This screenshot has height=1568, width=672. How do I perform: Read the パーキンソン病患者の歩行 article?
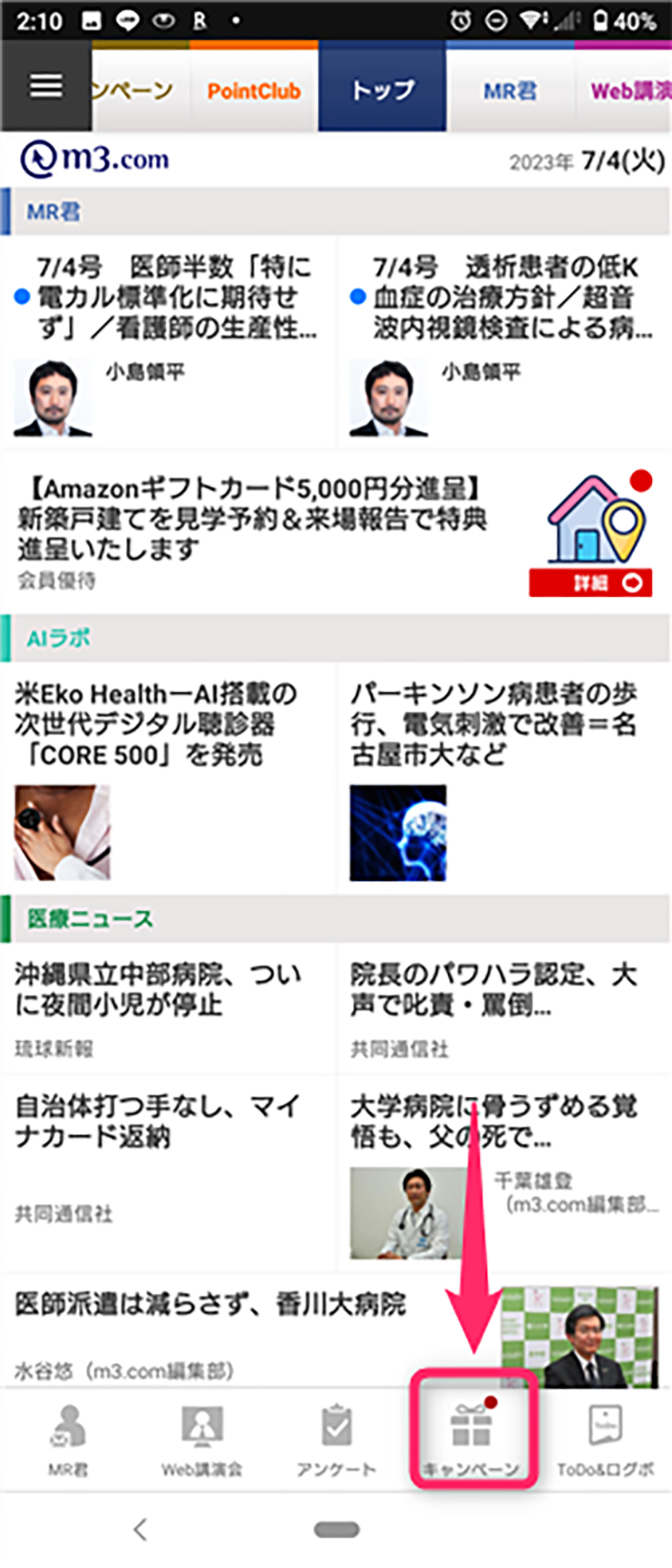pos(494,724)
